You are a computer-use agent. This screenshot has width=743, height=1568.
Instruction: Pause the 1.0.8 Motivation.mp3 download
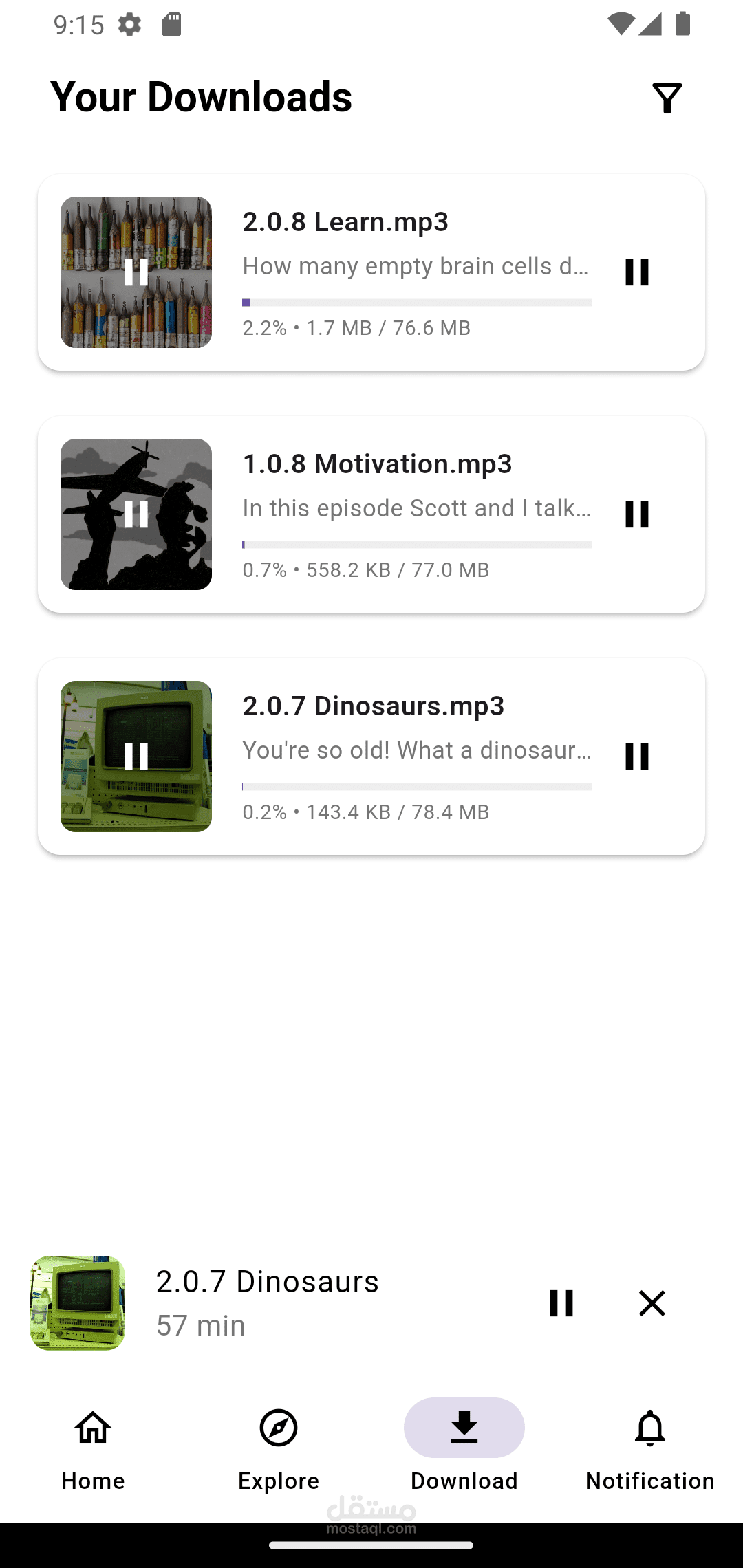tap(636, 514)
